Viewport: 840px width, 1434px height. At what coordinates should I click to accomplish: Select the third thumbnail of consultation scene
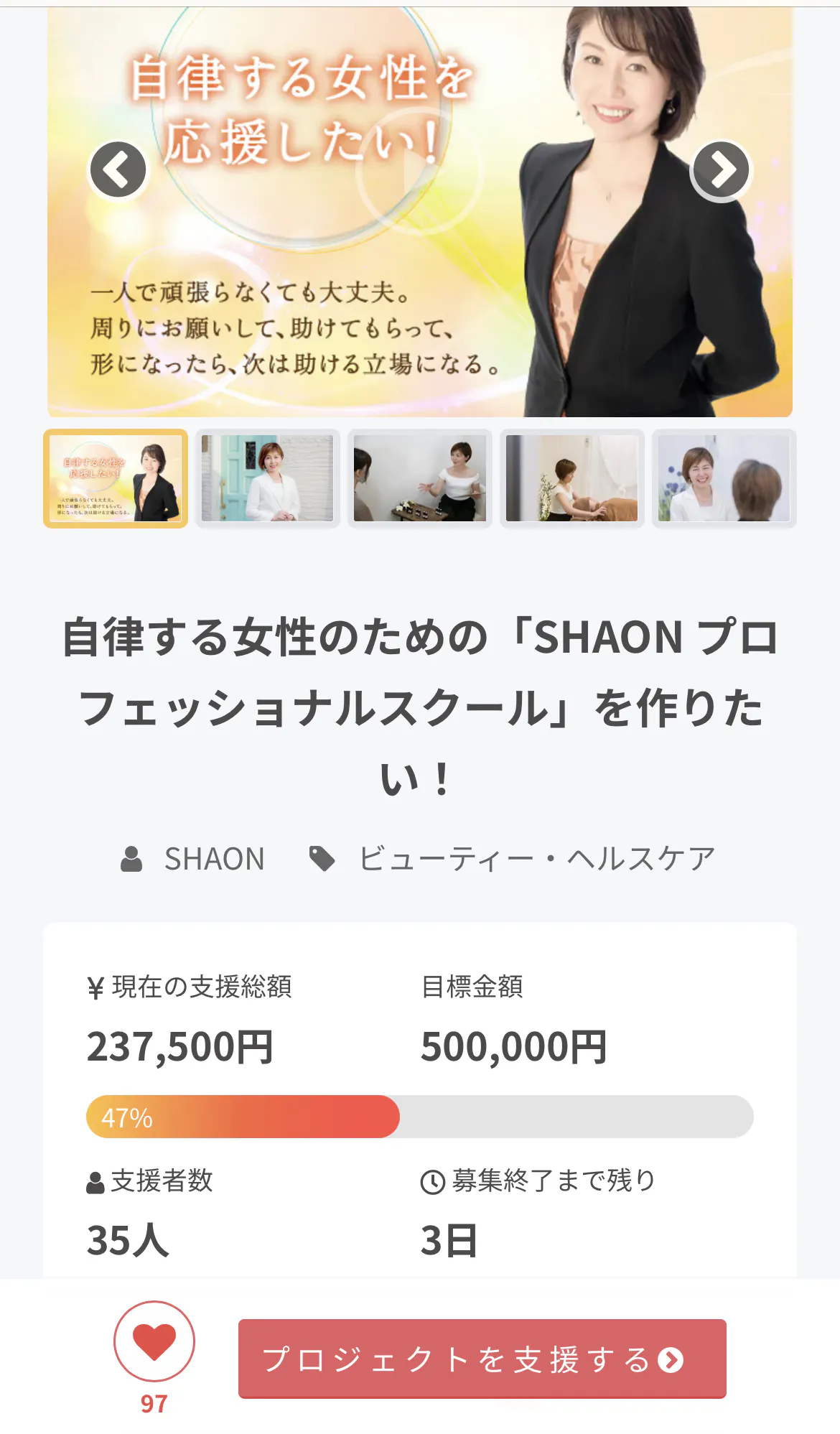(x=420, y=478)
